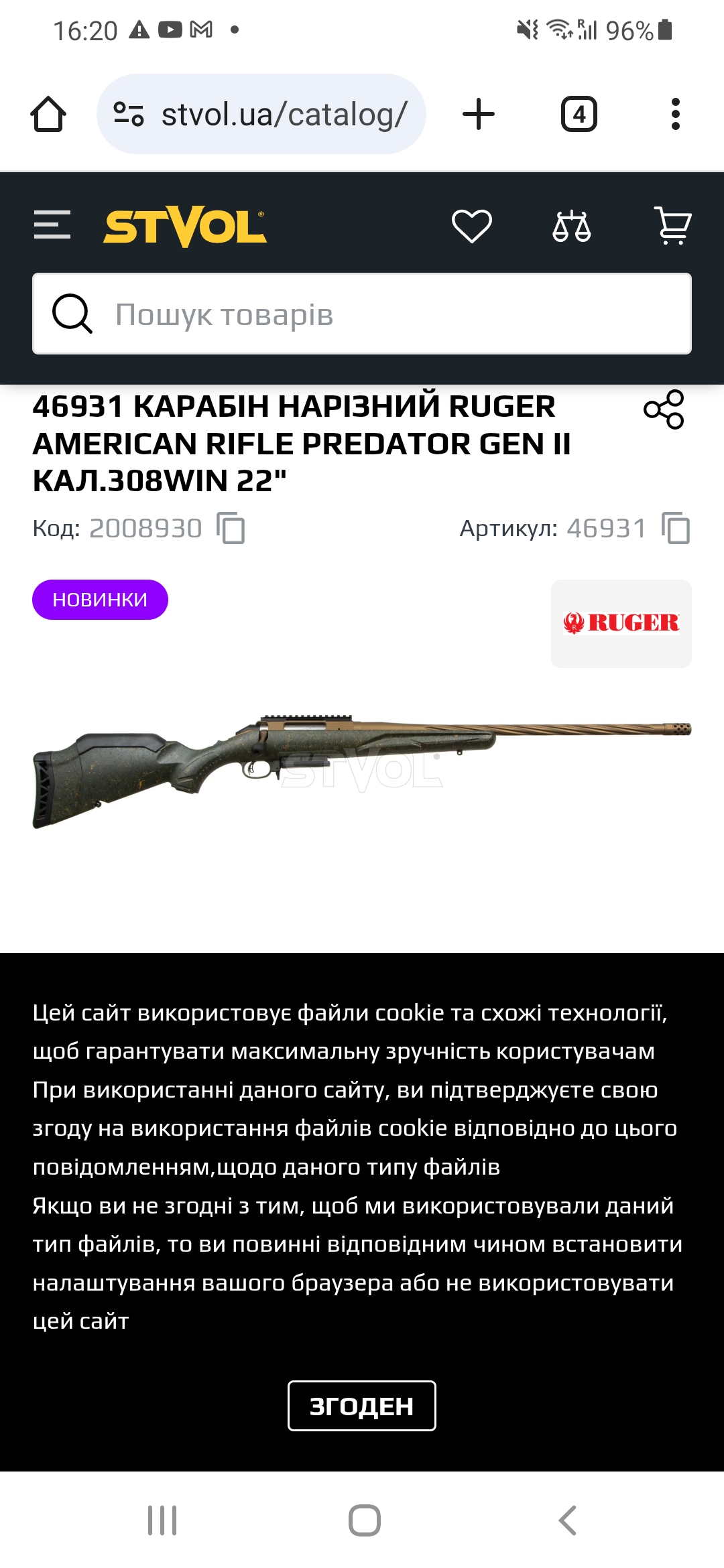Share this Ruger rifle product

pos(664,409)
